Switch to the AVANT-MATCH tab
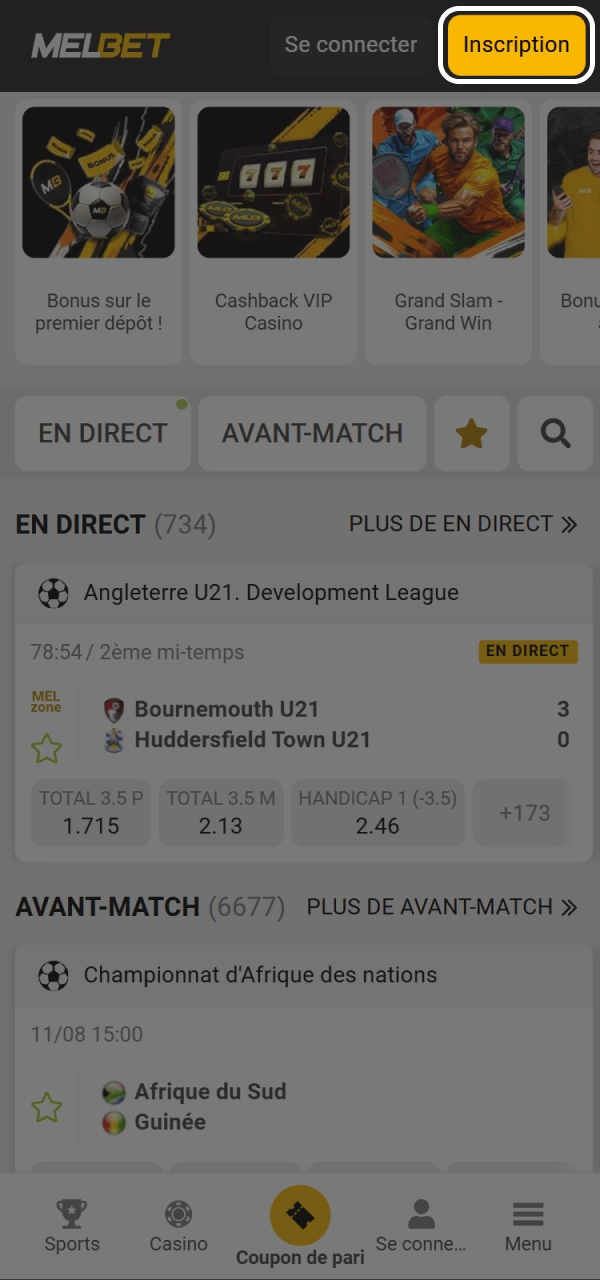Viewport: 600px width, 1280px height. click(x=312, y=433)
